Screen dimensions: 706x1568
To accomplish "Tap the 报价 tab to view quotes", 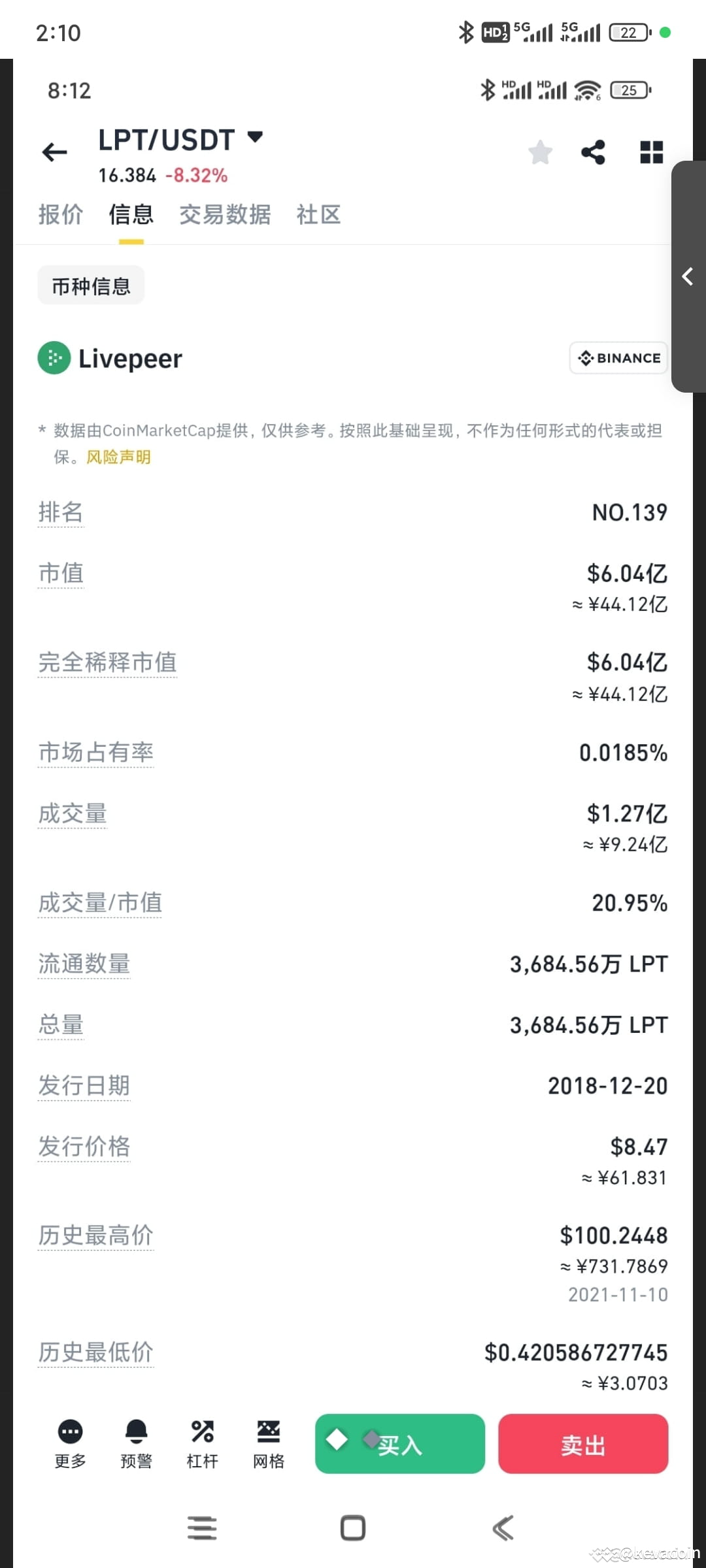I will pyautogui.click(x=61, y=215).
